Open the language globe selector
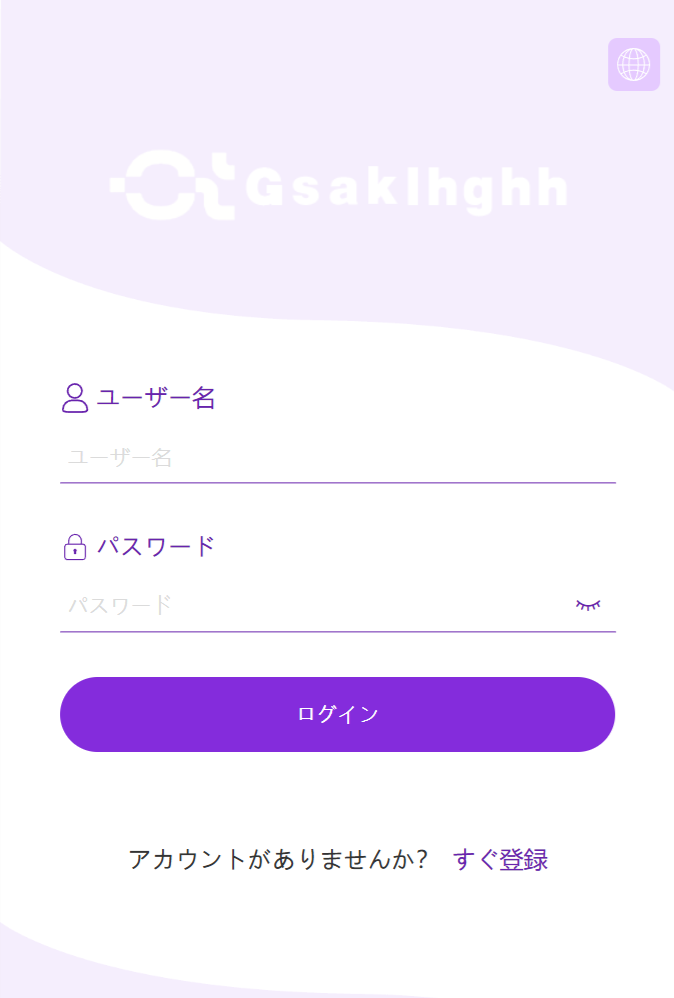The image size is (674, 998). click(x=633, y=65)
